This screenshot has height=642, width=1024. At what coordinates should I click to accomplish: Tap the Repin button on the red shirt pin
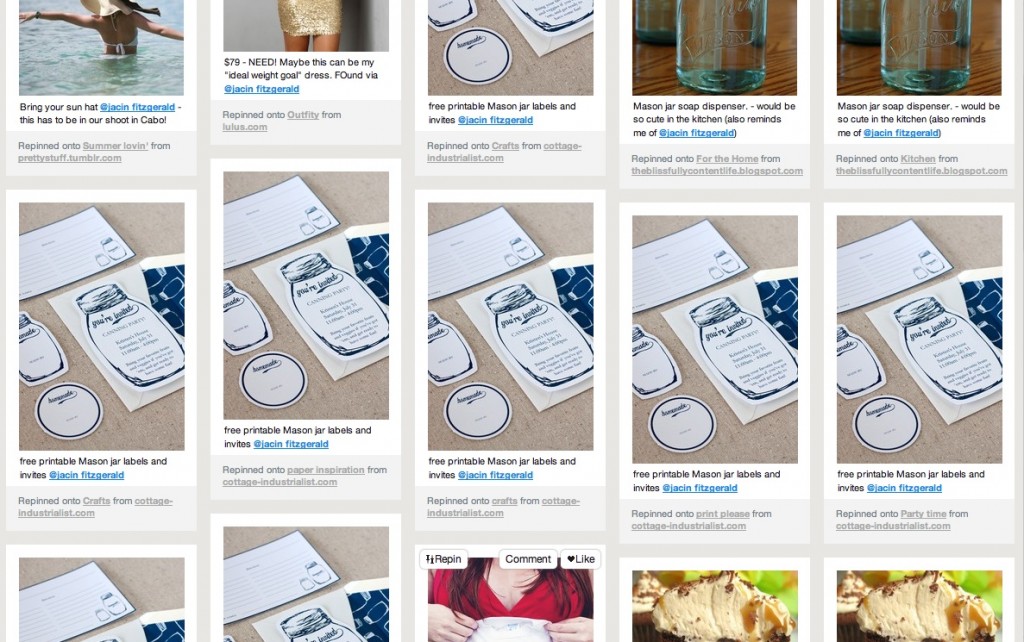click(444, 559)
